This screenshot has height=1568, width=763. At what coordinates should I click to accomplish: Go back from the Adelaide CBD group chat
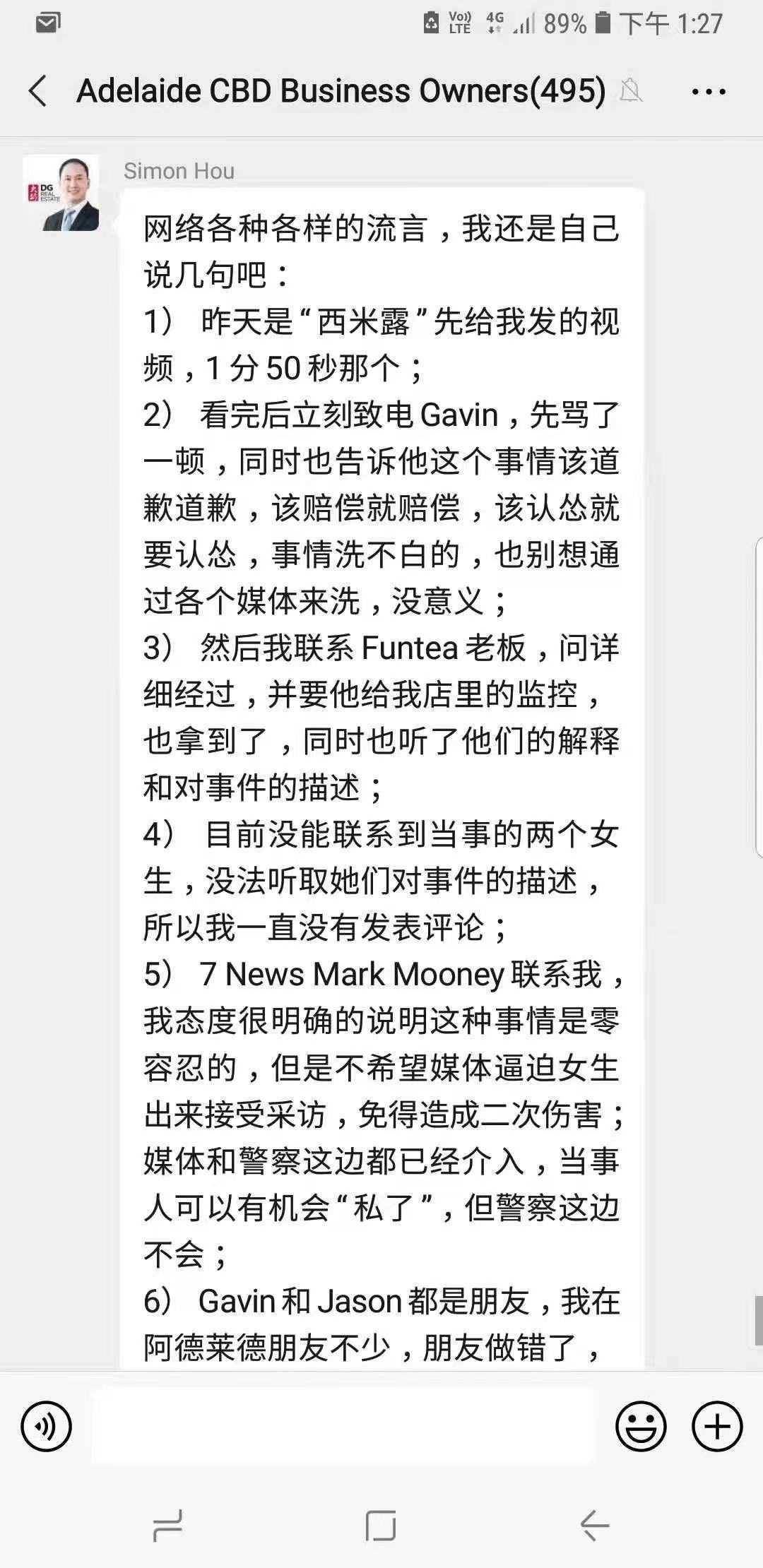[38, 92]
